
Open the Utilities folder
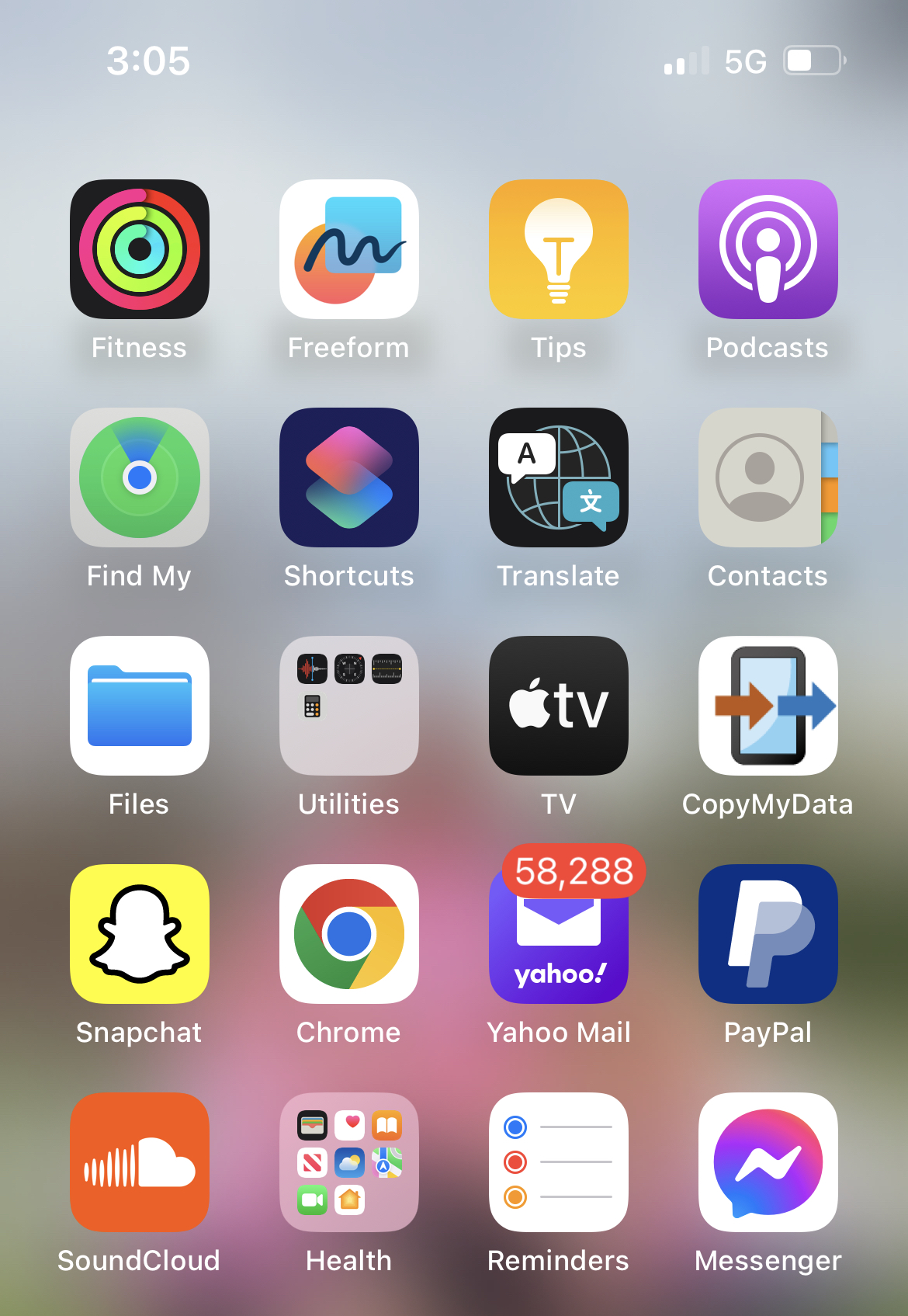click(x=349, y=706)
